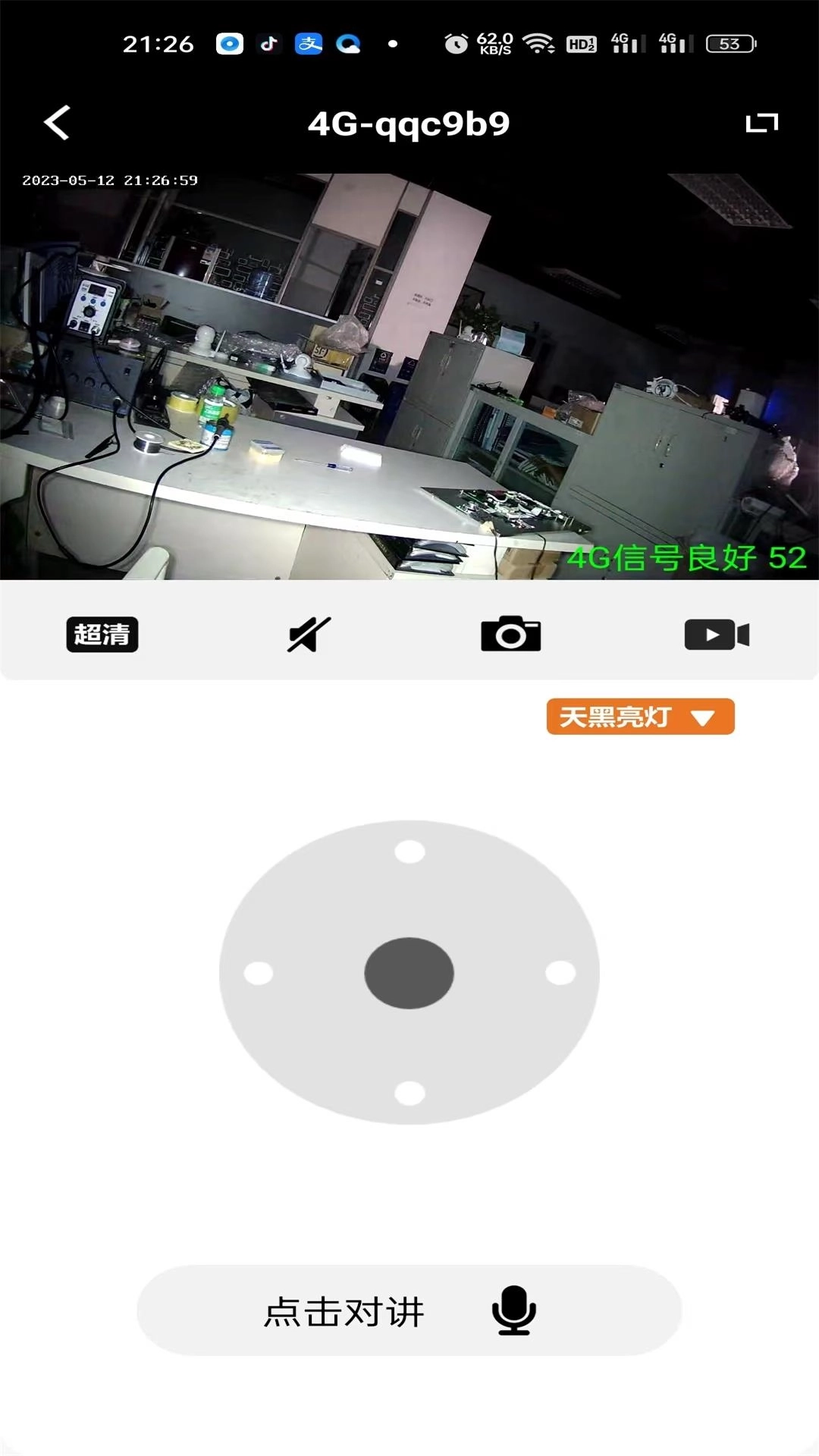Viewport: 819px width, 1456px height.
Task: Take a snapshot with the camera icon
Action: click(510, 635)
